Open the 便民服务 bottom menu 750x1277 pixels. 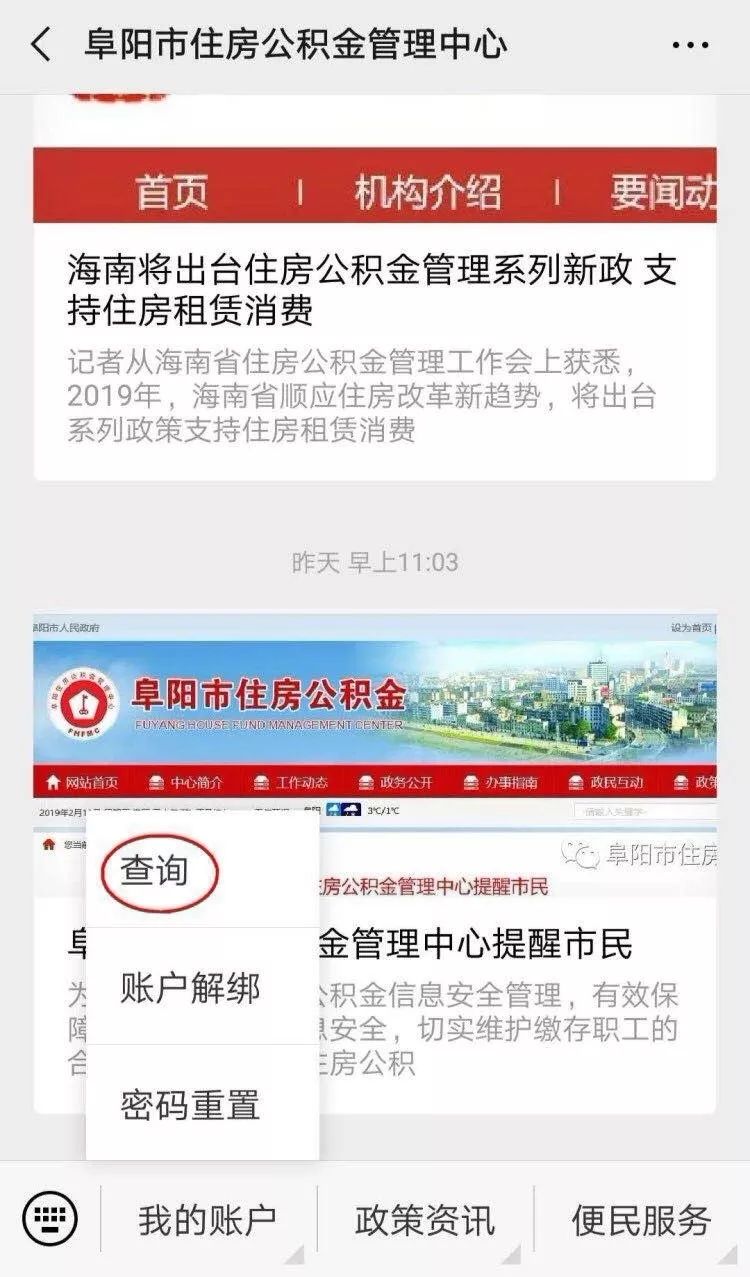641,1220
